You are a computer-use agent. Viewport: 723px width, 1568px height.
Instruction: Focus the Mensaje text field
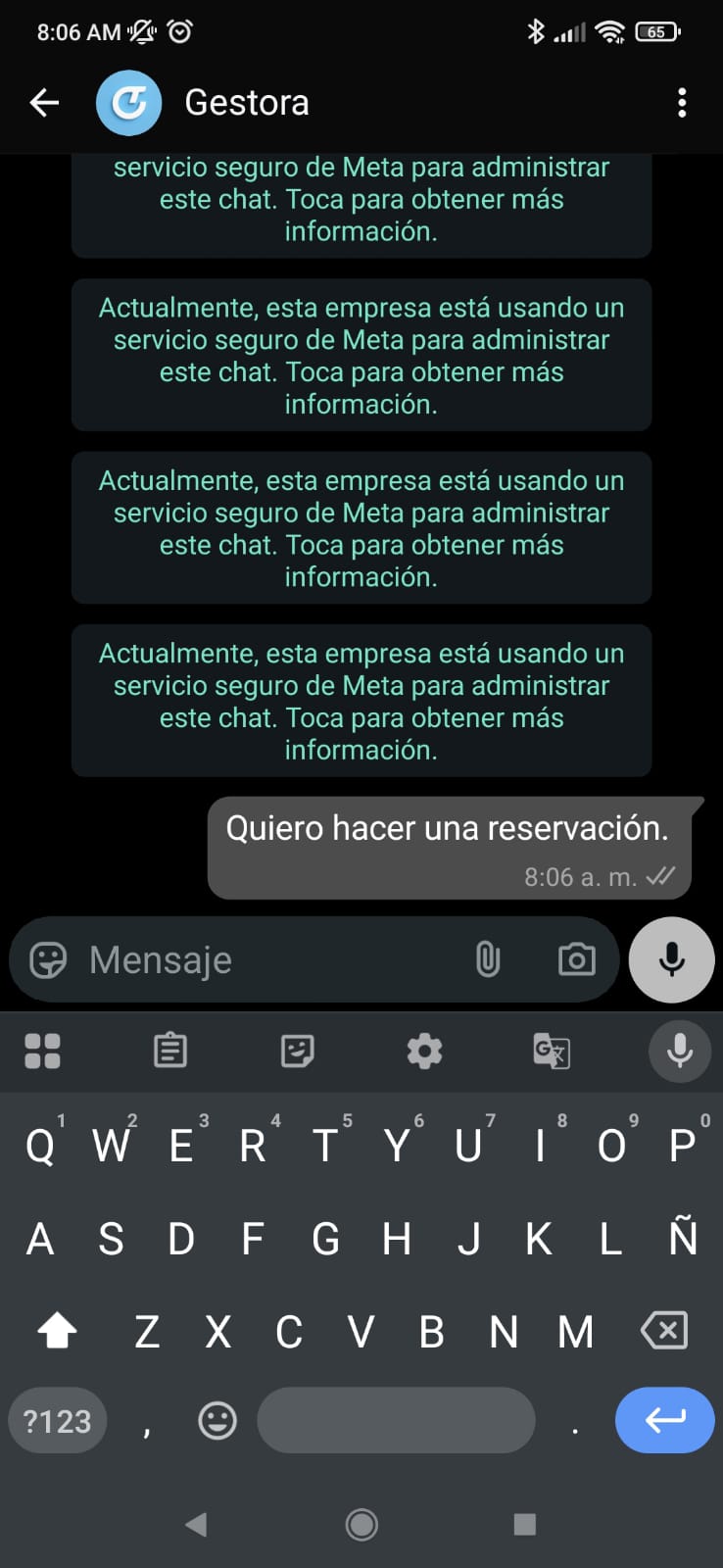click(265, 959)
